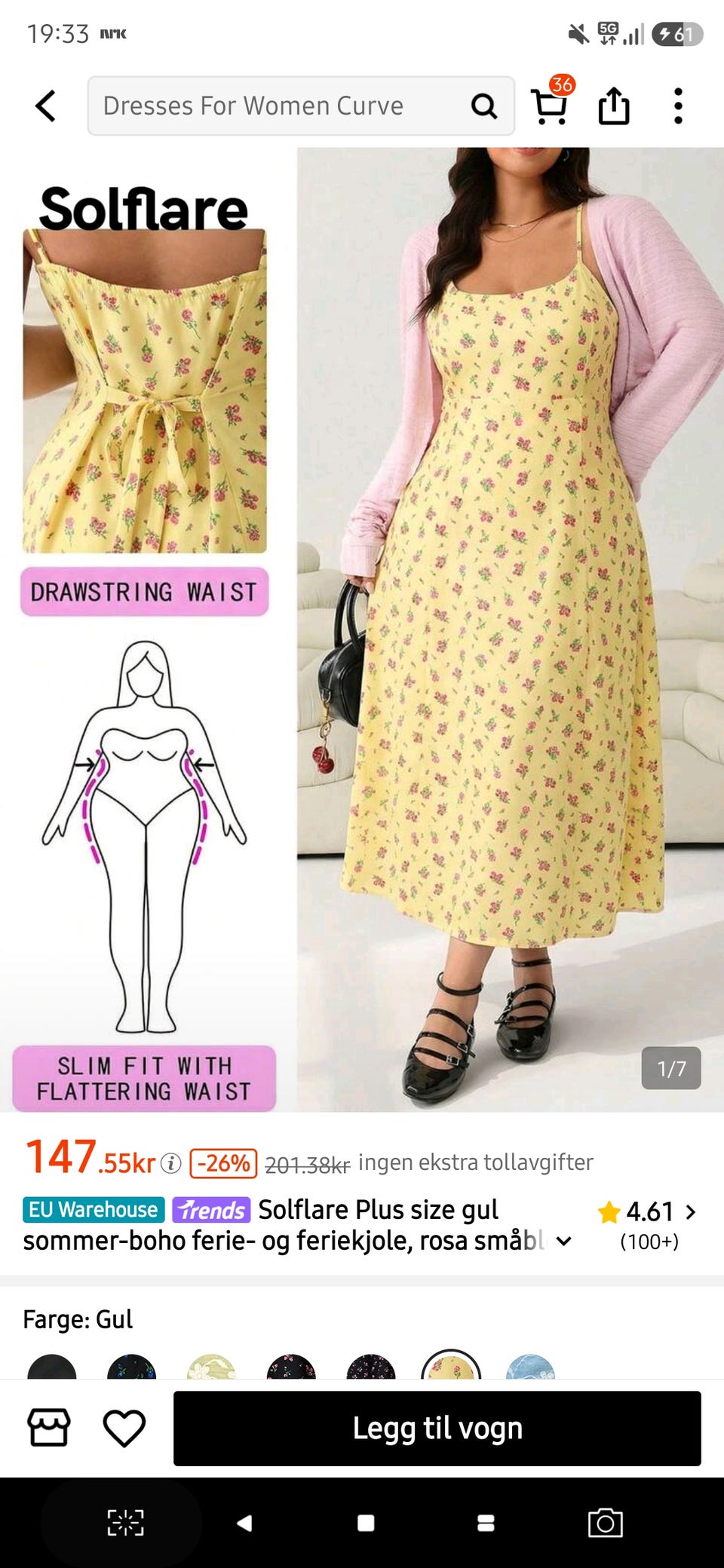Open the three-dot overflow menu

[x=678, y=106]
